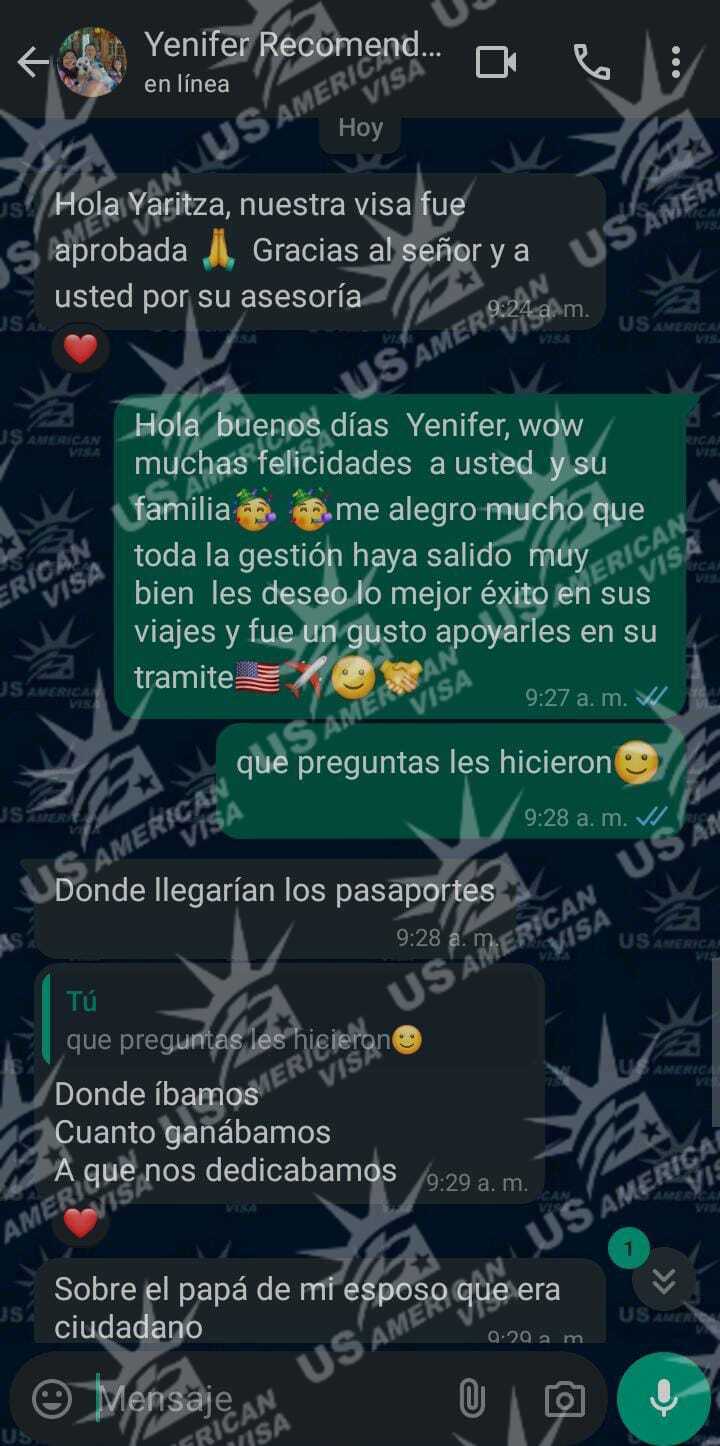Jump to the latest unread message
Viewport: 720px width, 1446px height.
663,1281
